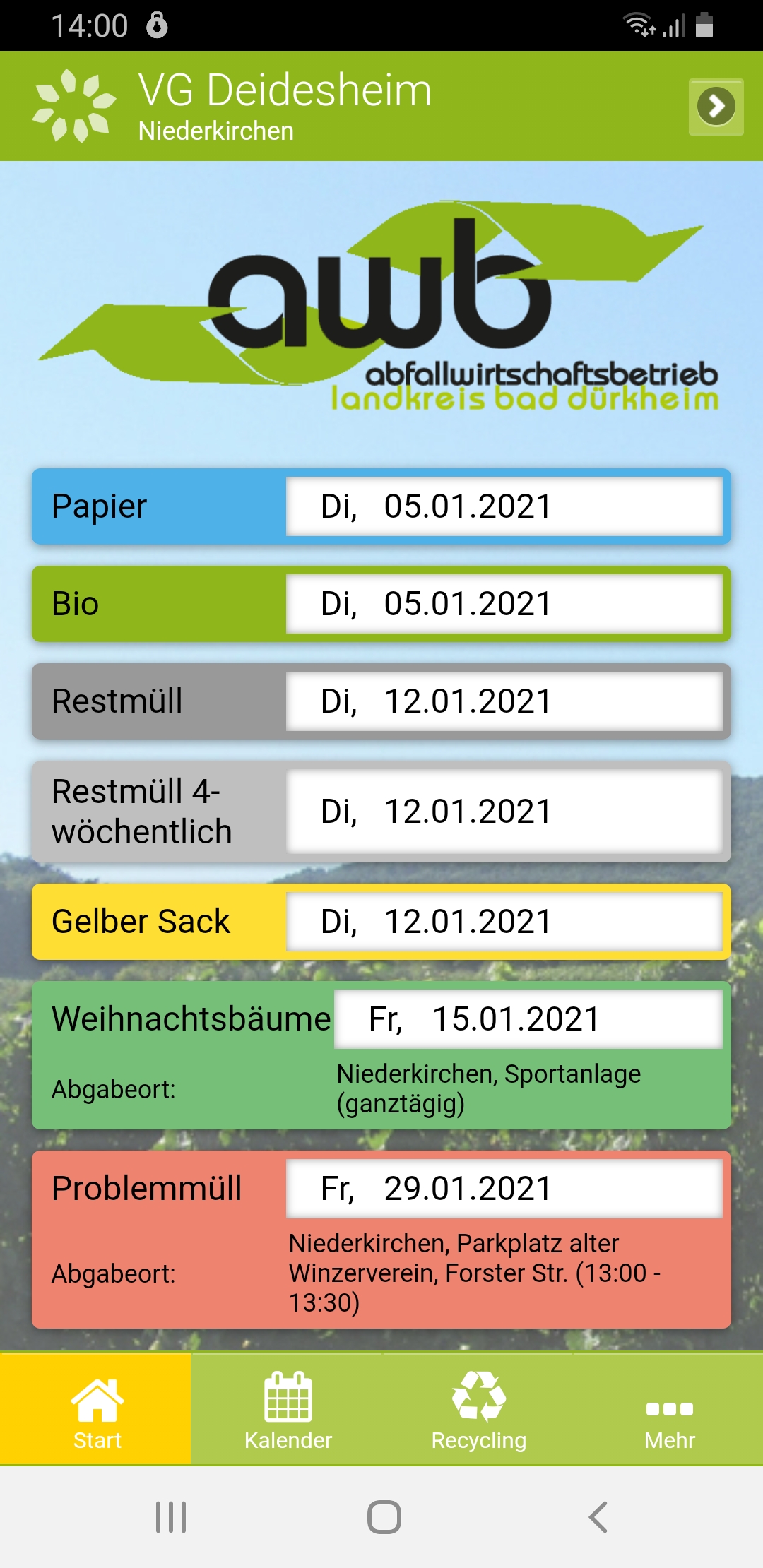View Problemmüll drop-off details
This screenshot has height=1568, width=763.
pyautogui.click(x=381, y=1240)
